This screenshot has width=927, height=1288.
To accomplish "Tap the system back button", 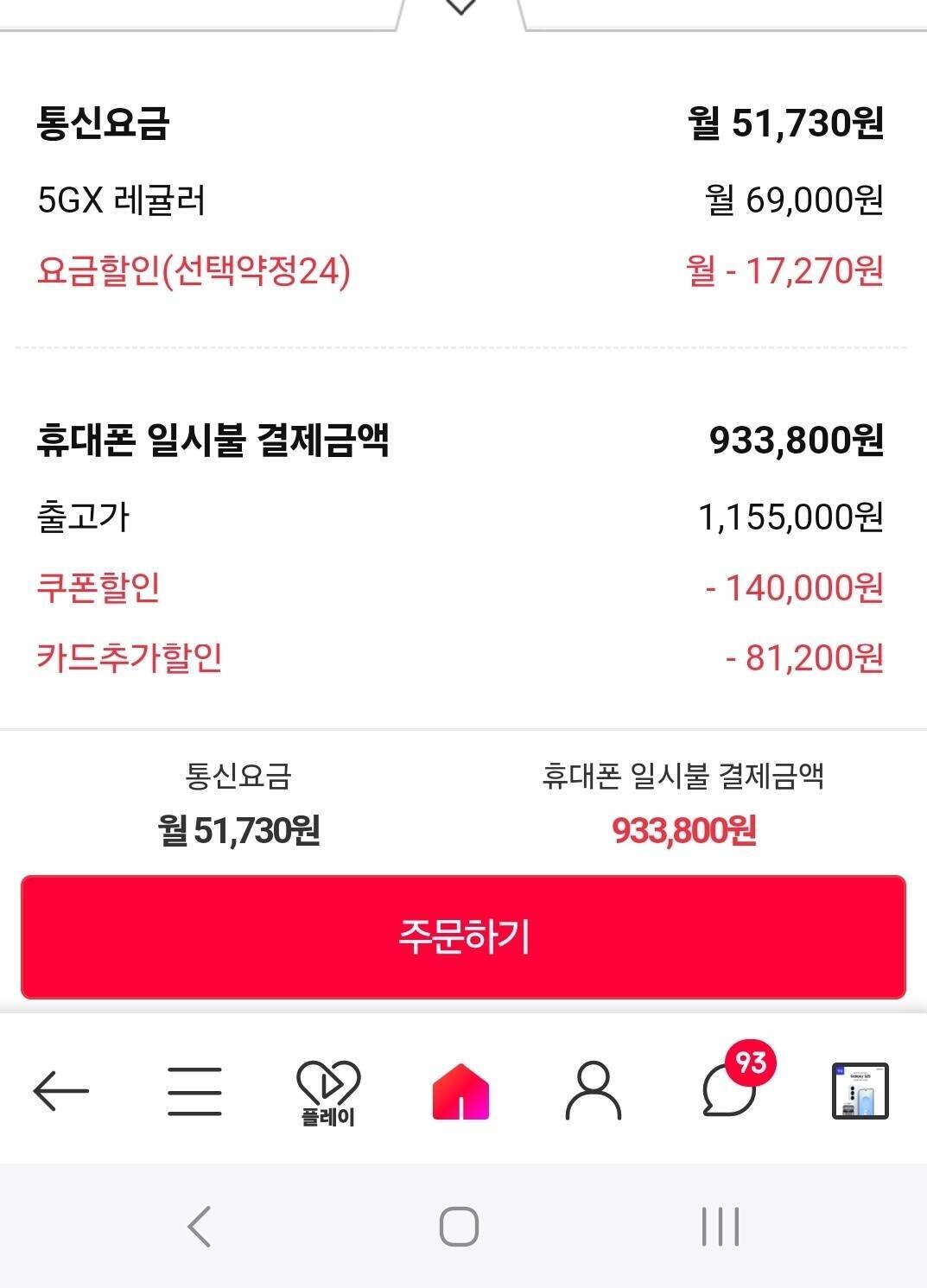I will (x=200, y=1226).
